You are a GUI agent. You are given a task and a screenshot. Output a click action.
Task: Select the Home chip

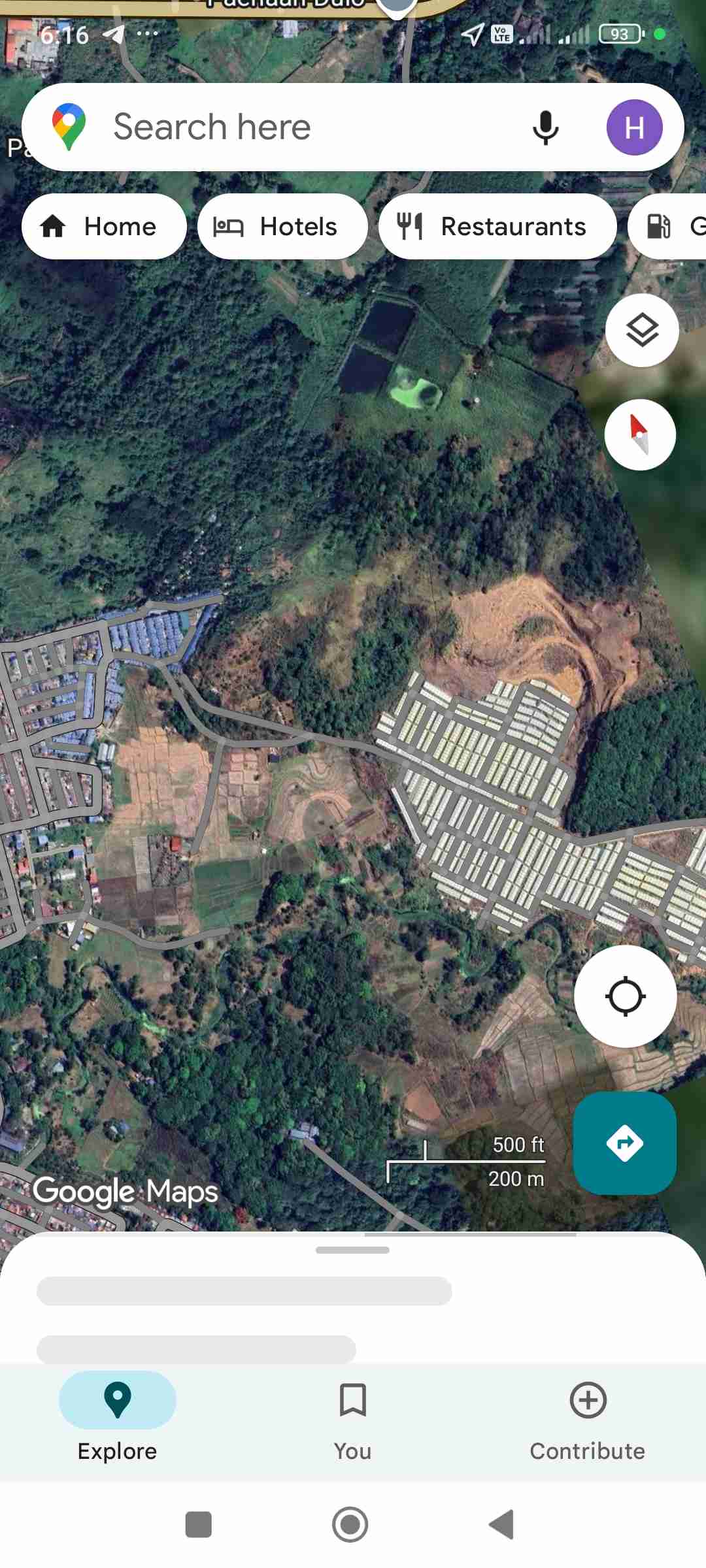[x=104, y=227]
